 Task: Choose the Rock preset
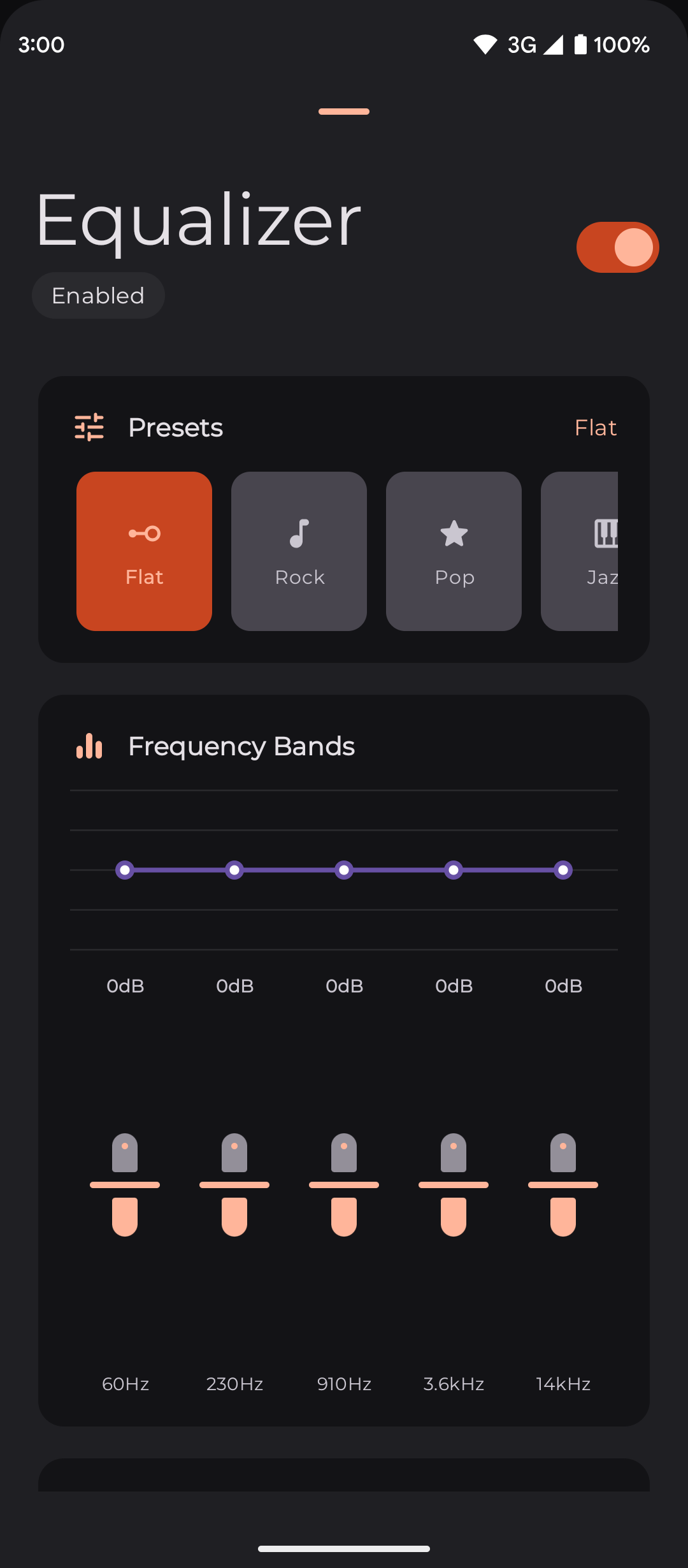(x=299, y=551)
